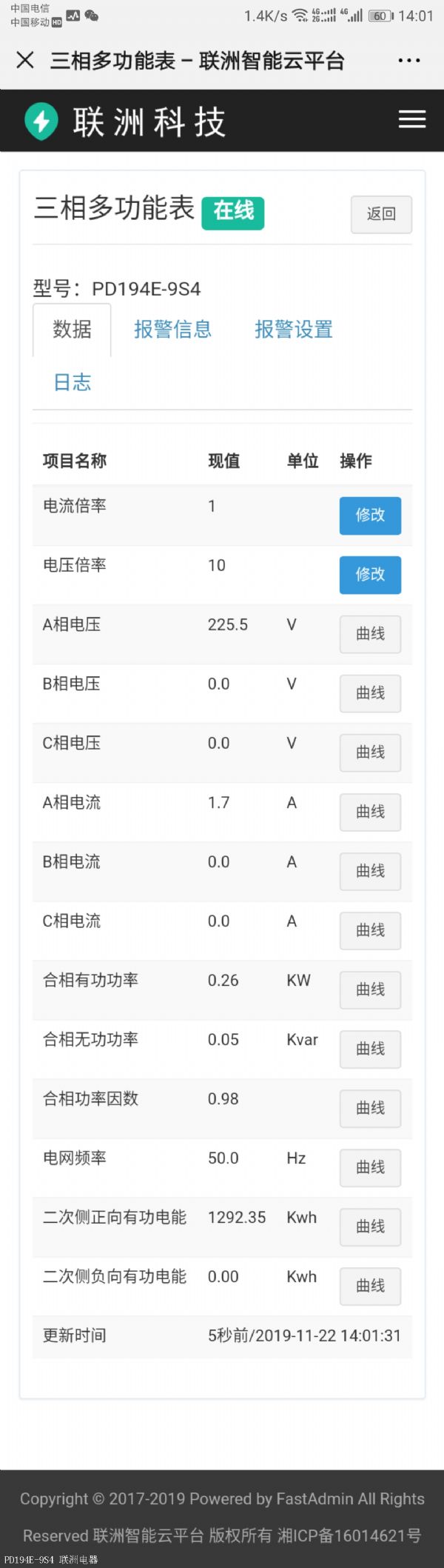Image resolution: width=444 pixels, height=1568 pixels.
Task: Open the 二次侧负向有功电能 curve
Action: (x=370, y=1286)
